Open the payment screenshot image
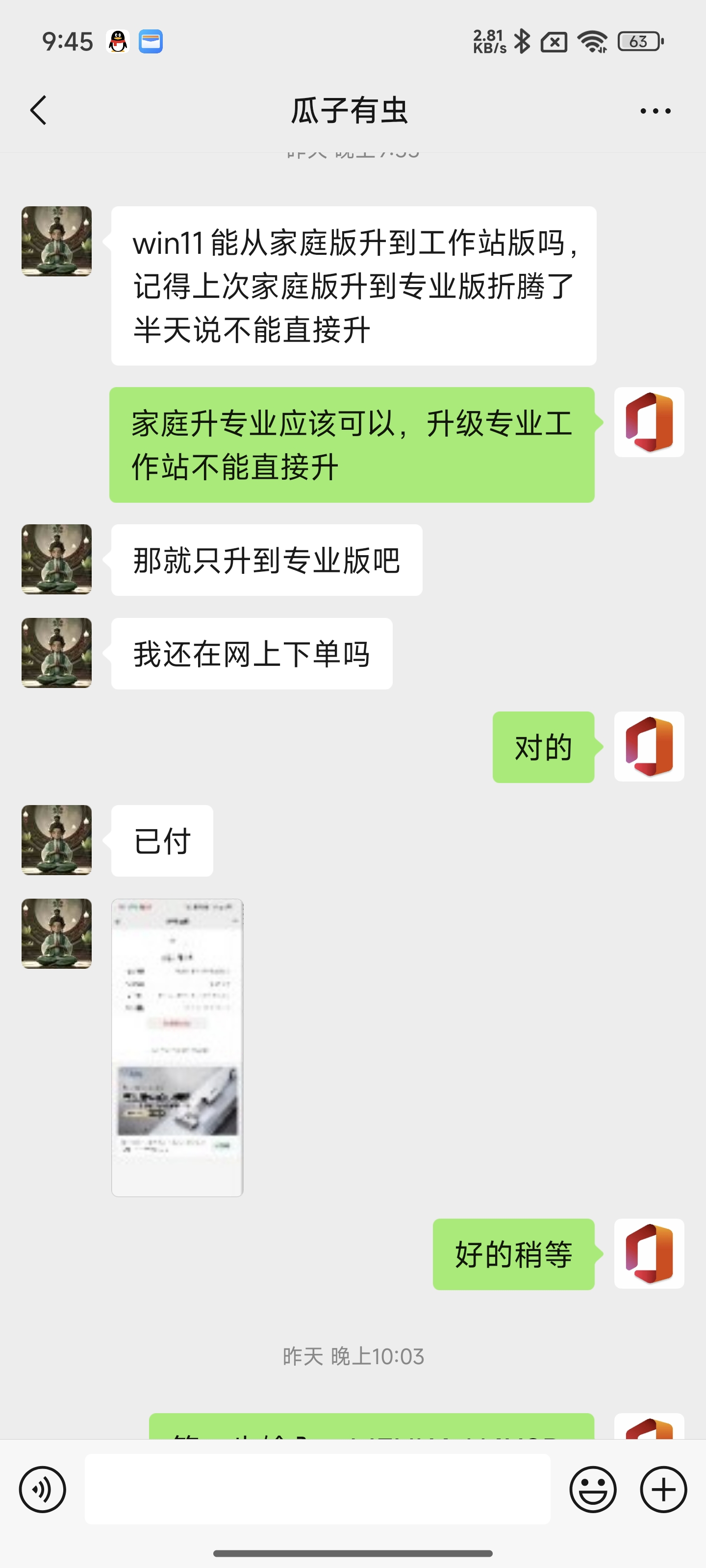Screen dimensions: 706x1568 177,1047
